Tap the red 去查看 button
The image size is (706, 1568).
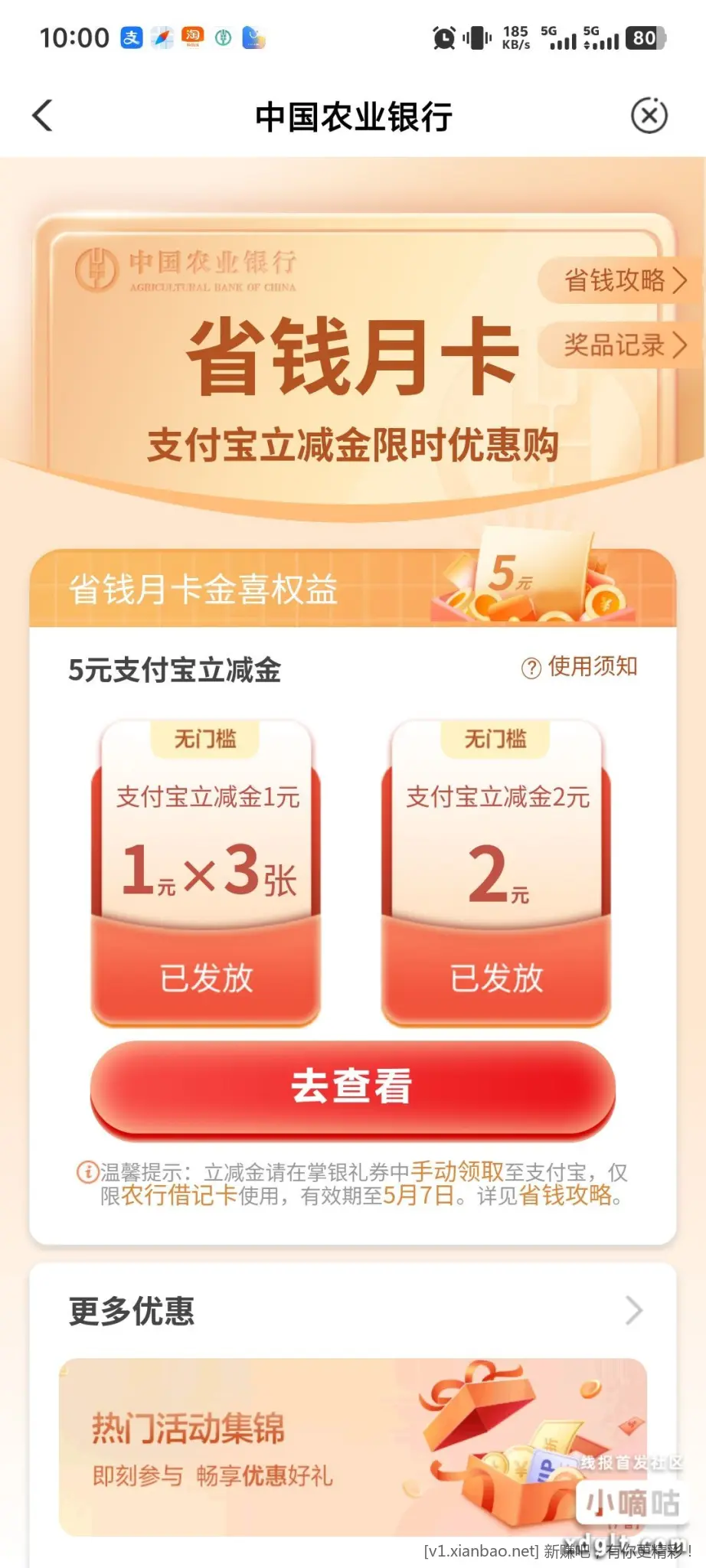(x=352, y=1086)
